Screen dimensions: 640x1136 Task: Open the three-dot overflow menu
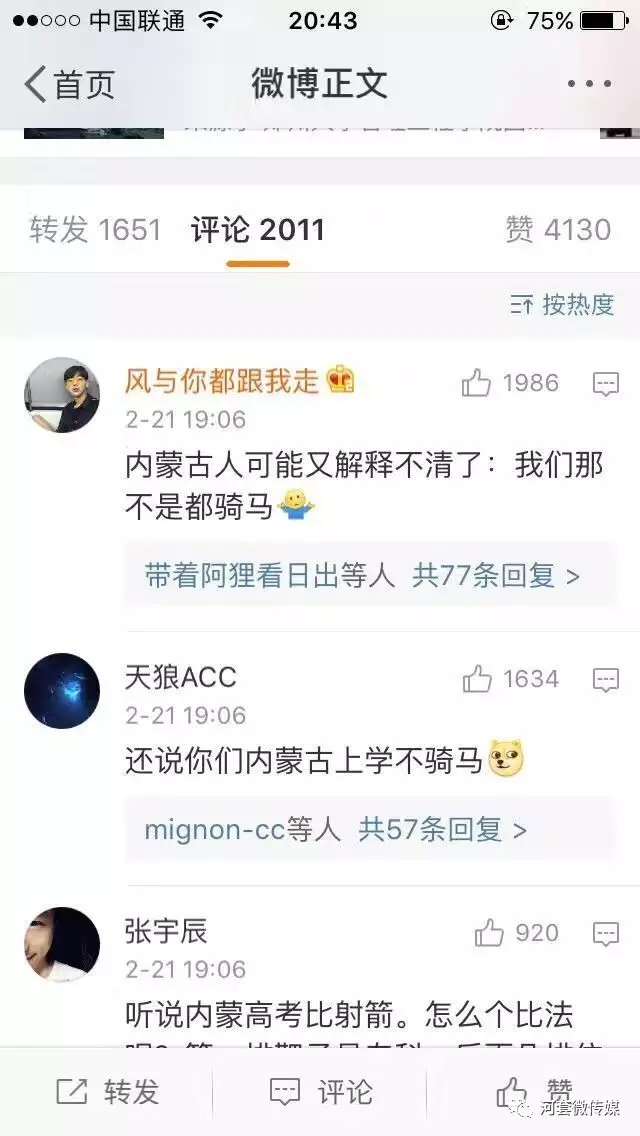coord(588,84)
